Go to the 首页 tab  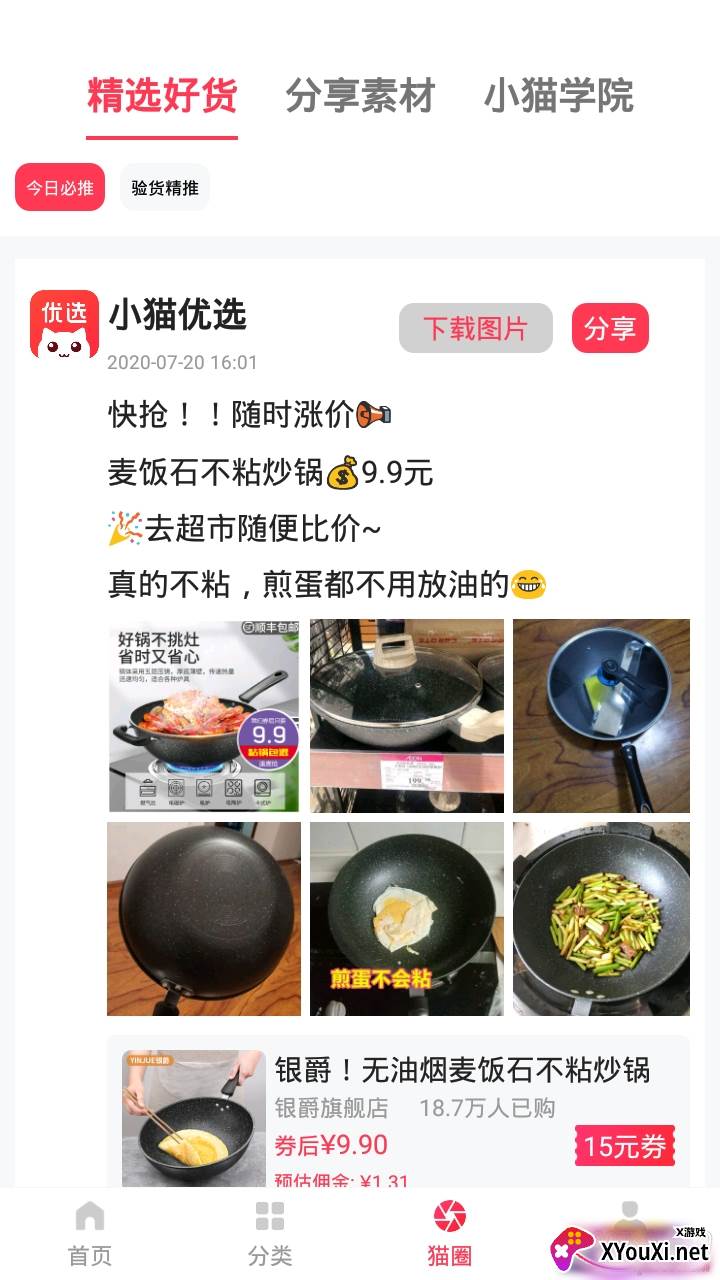90,1234
